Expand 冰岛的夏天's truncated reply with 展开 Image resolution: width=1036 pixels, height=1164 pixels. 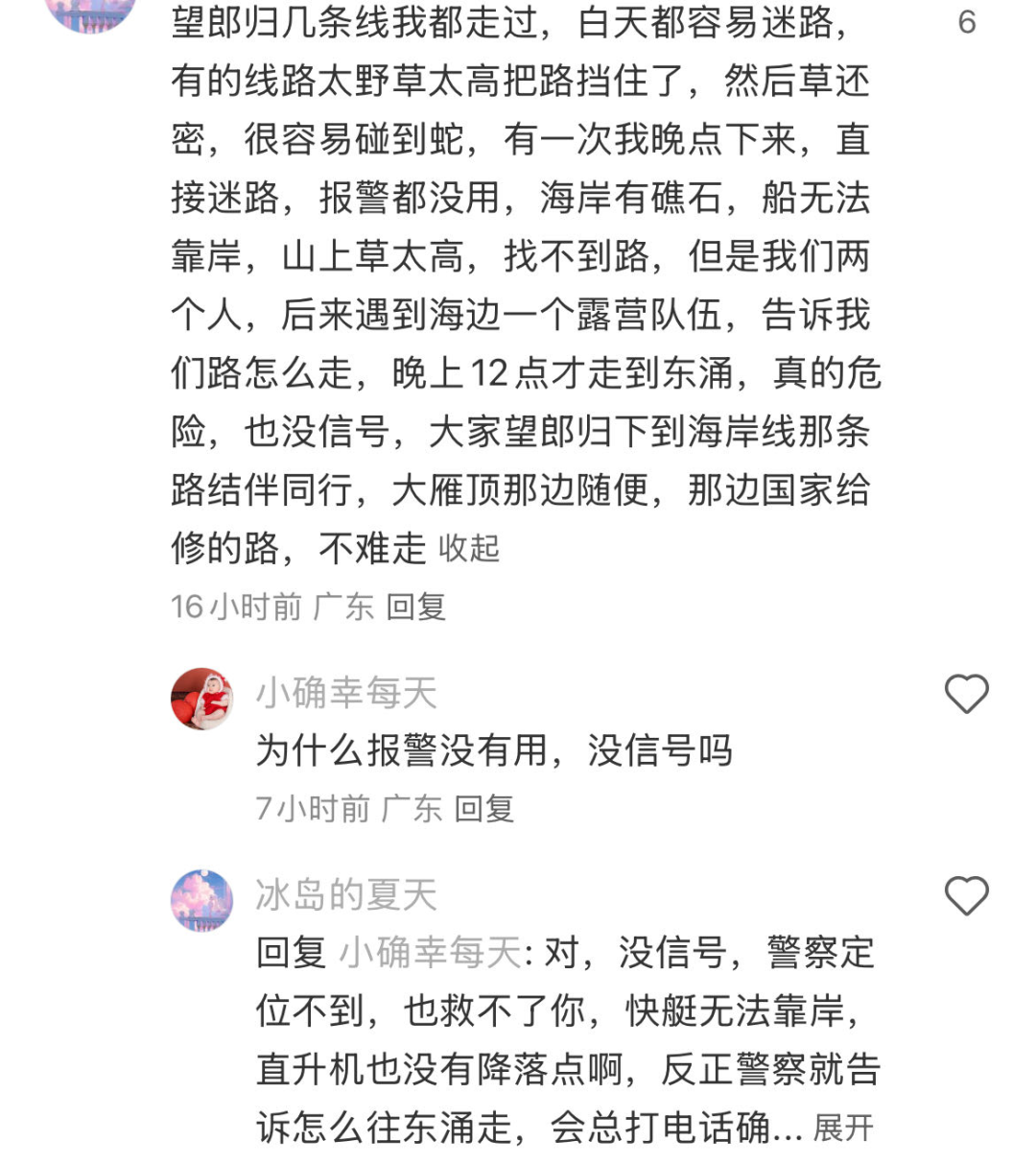[x=843, y=1128]
